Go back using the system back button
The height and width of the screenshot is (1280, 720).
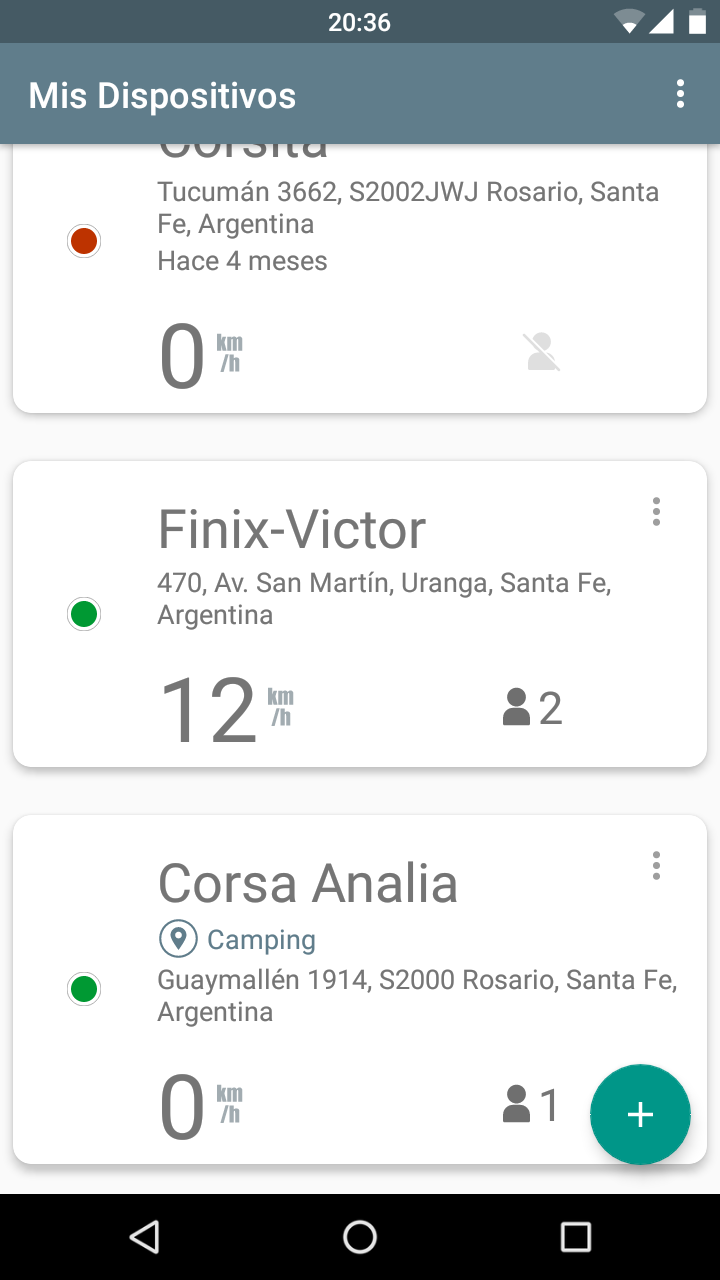click(144, 1237)
